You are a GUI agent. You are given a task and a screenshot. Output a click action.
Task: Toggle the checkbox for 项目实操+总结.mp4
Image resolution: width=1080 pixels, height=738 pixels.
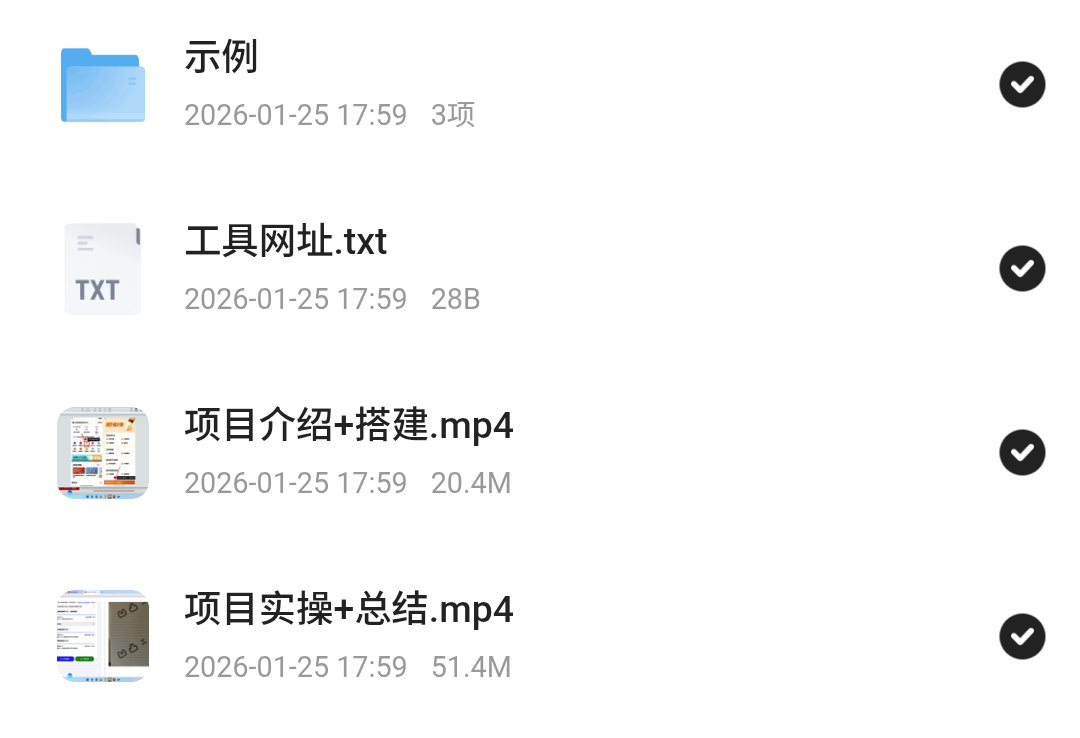(1022, 637)
